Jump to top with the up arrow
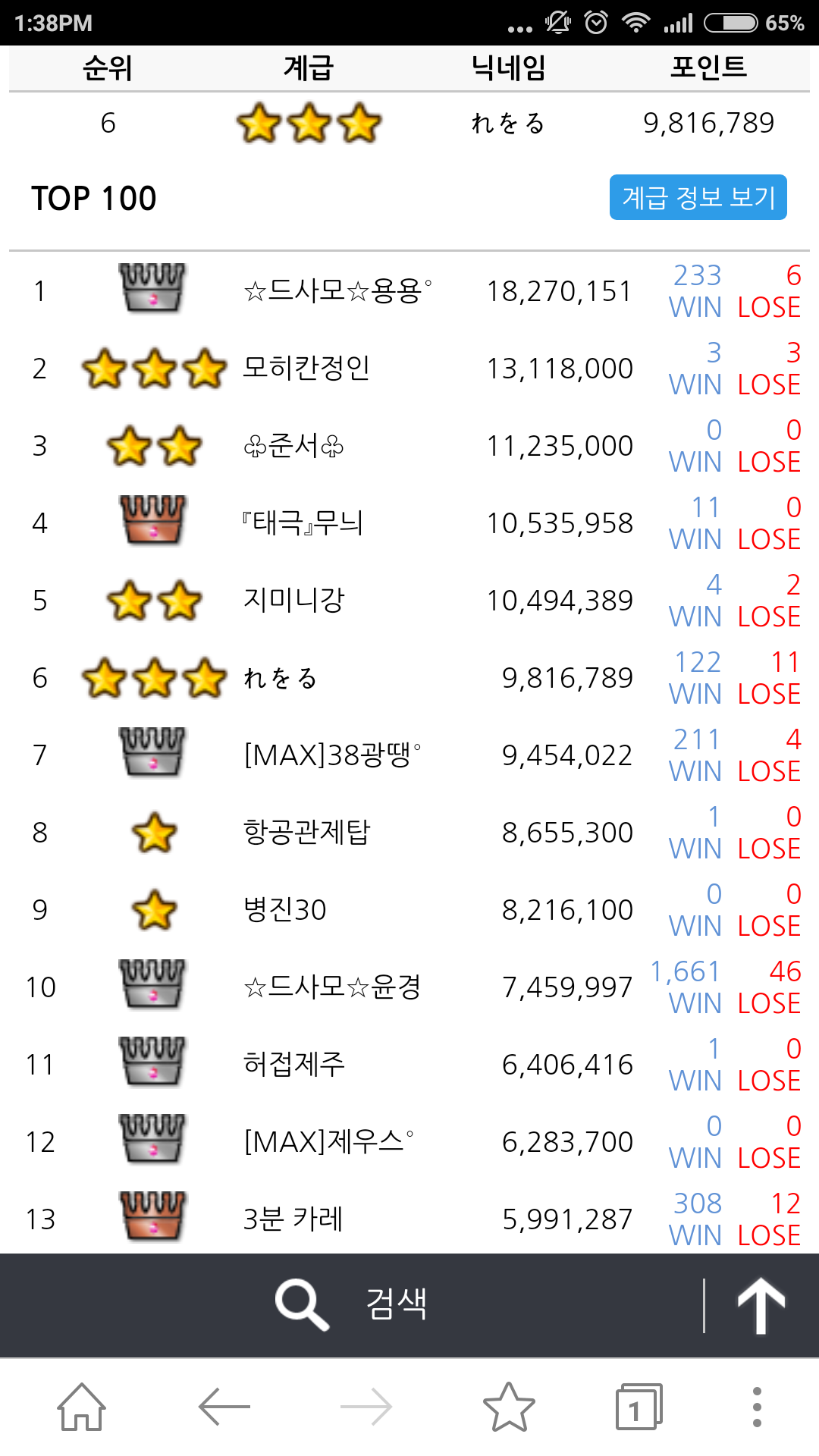The height and width of the screenshot is (1456, 819). [761, 1305]
